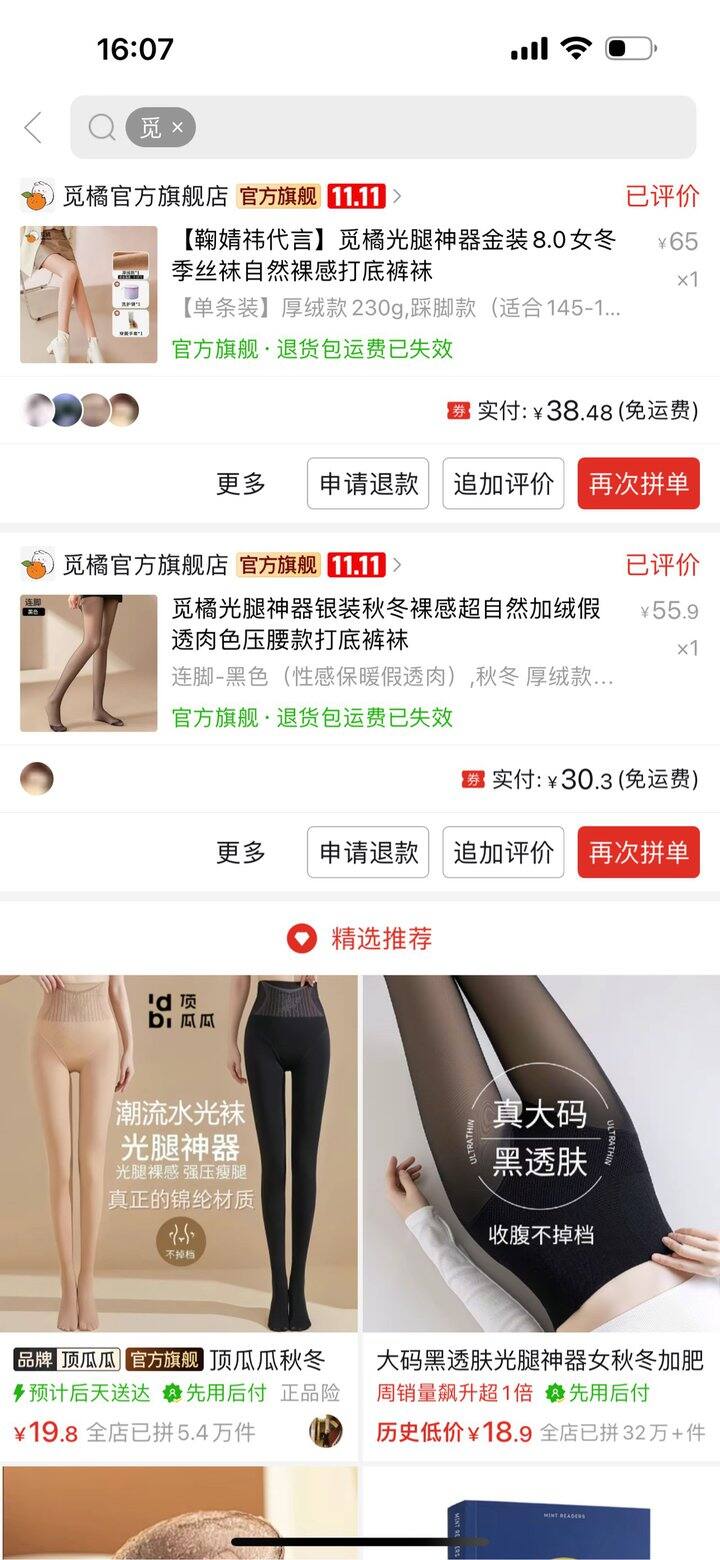The image size is (720, 1560).
Task: Remove the 觅 search chip
Action: 178,127
